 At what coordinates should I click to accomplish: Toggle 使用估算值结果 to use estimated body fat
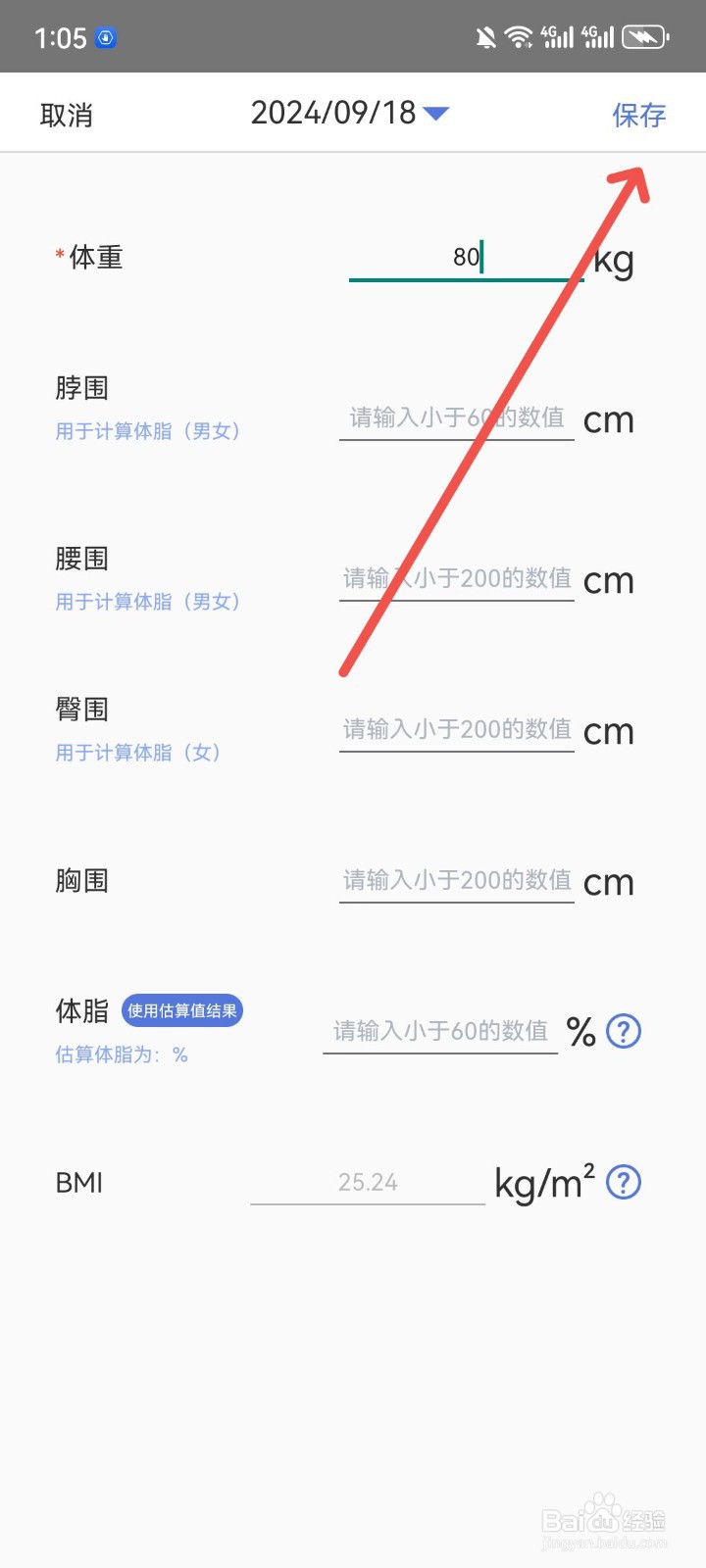pos(181,1010)
